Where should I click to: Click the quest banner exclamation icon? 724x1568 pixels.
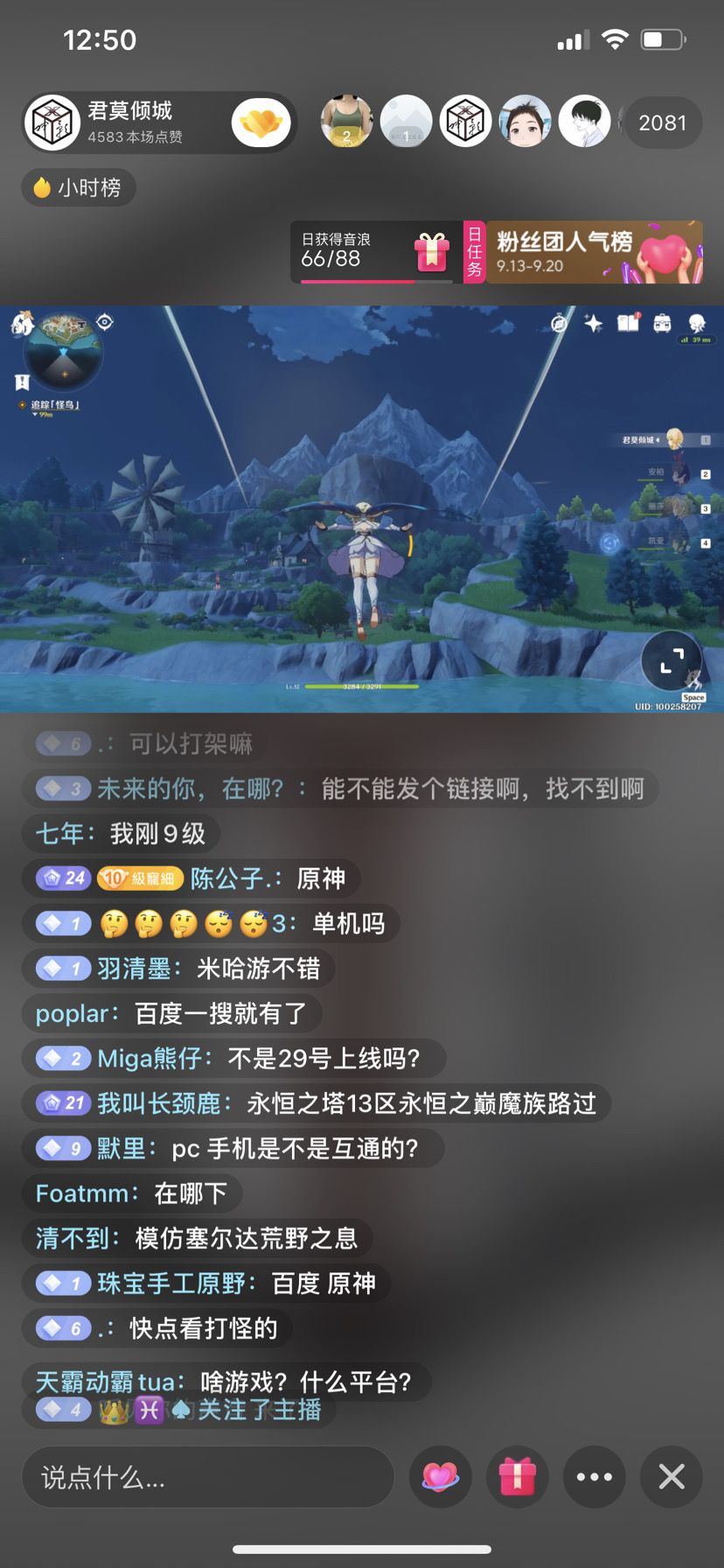(21, 381)
